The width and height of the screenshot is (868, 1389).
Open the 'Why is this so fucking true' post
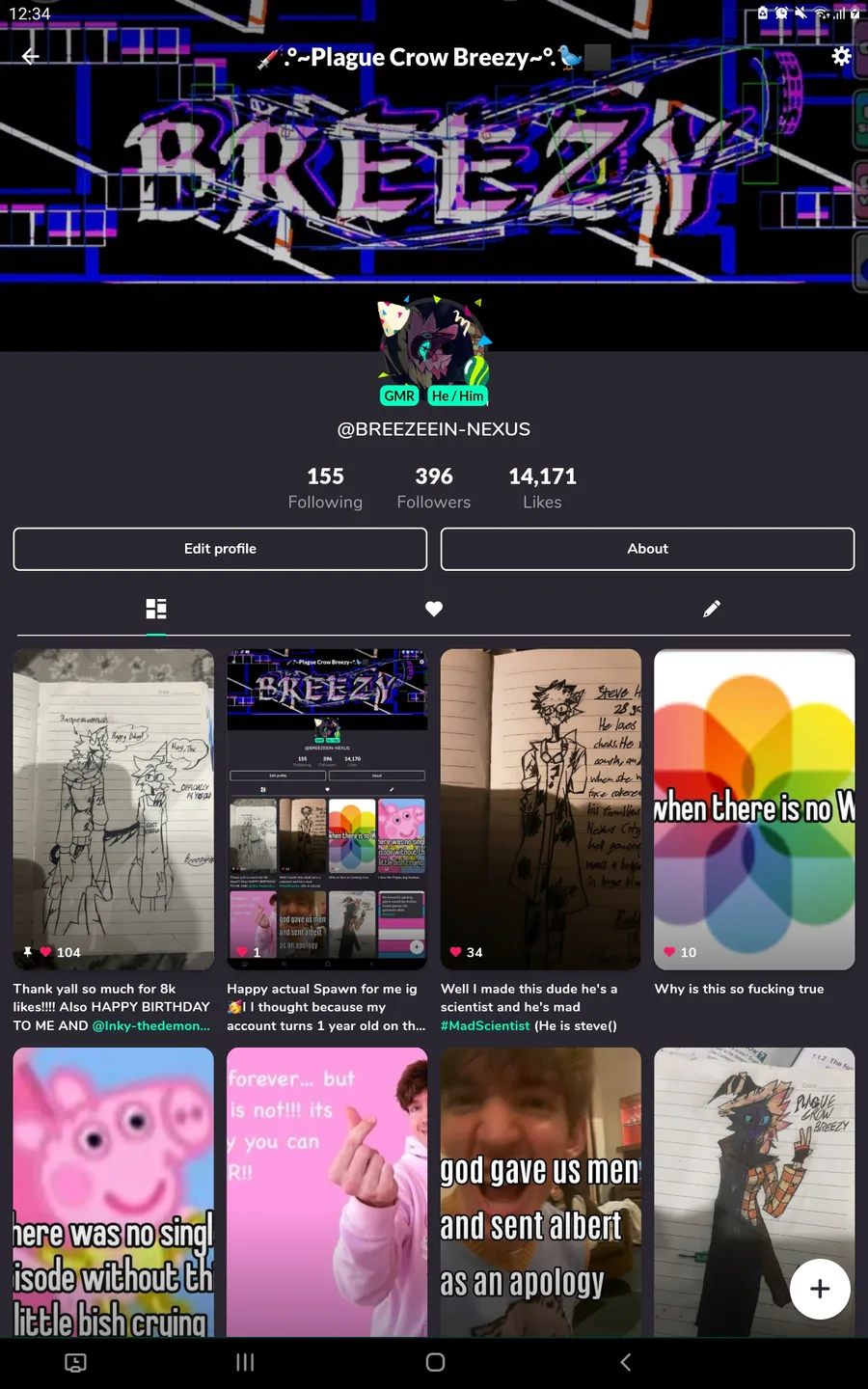tap(754, 809)
